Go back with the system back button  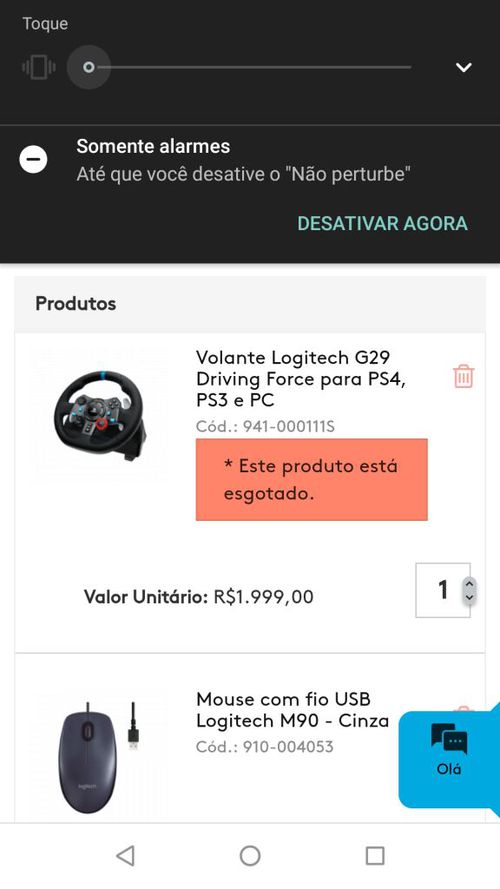125,856
